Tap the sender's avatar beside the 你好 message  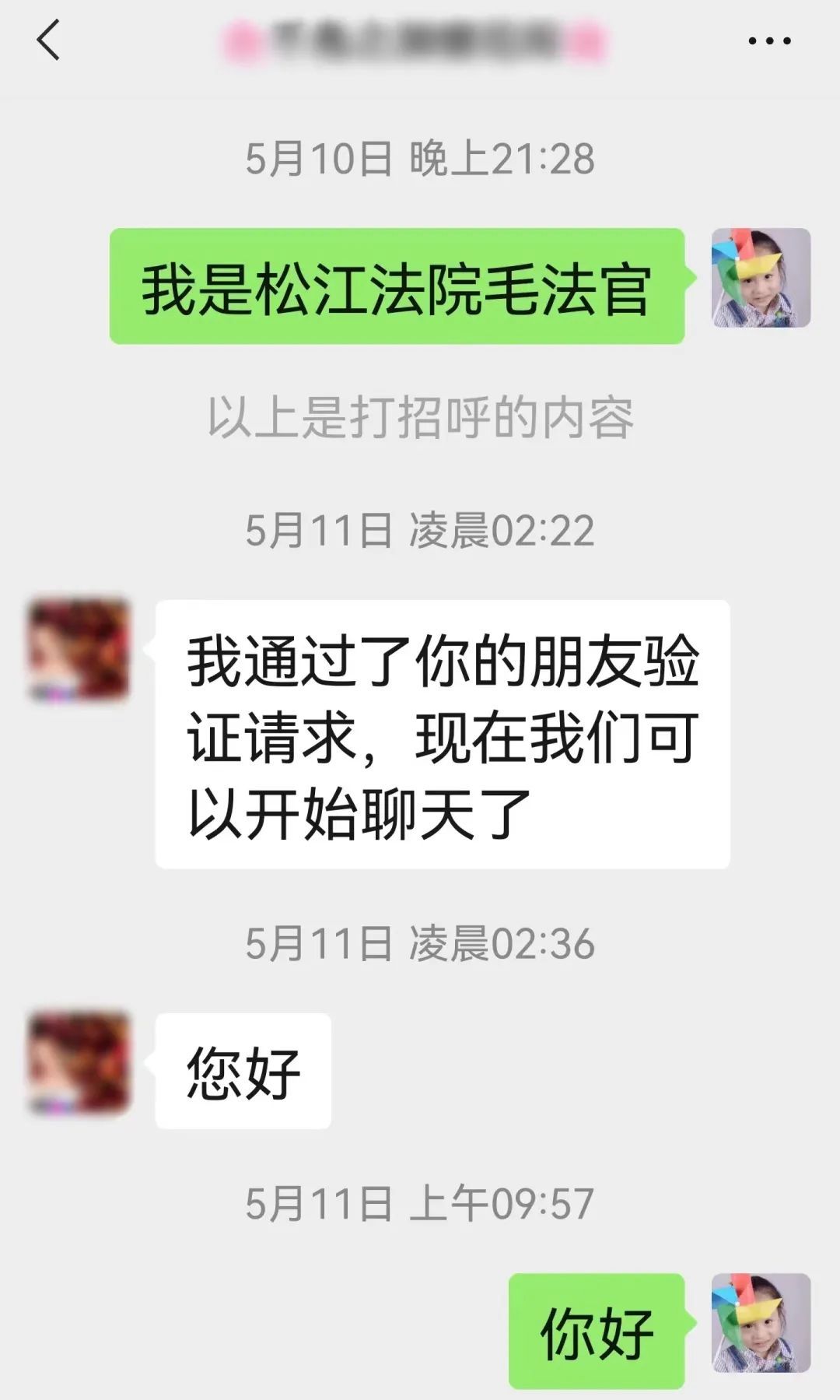761,1323
